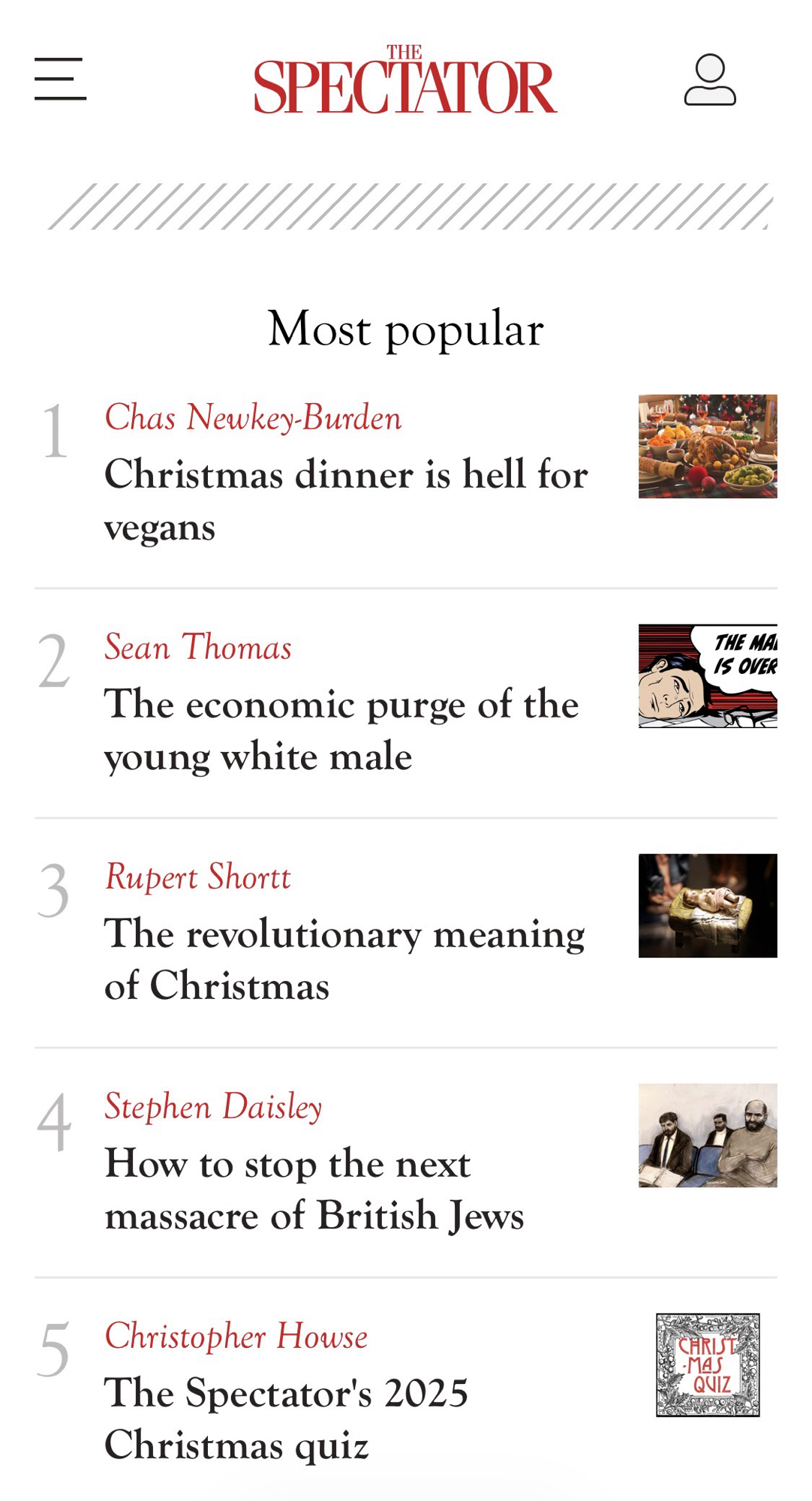Tap the Christmas Quiz thumbnail image
This screenshot has width=812, height=1501.
coord(707,1365)
